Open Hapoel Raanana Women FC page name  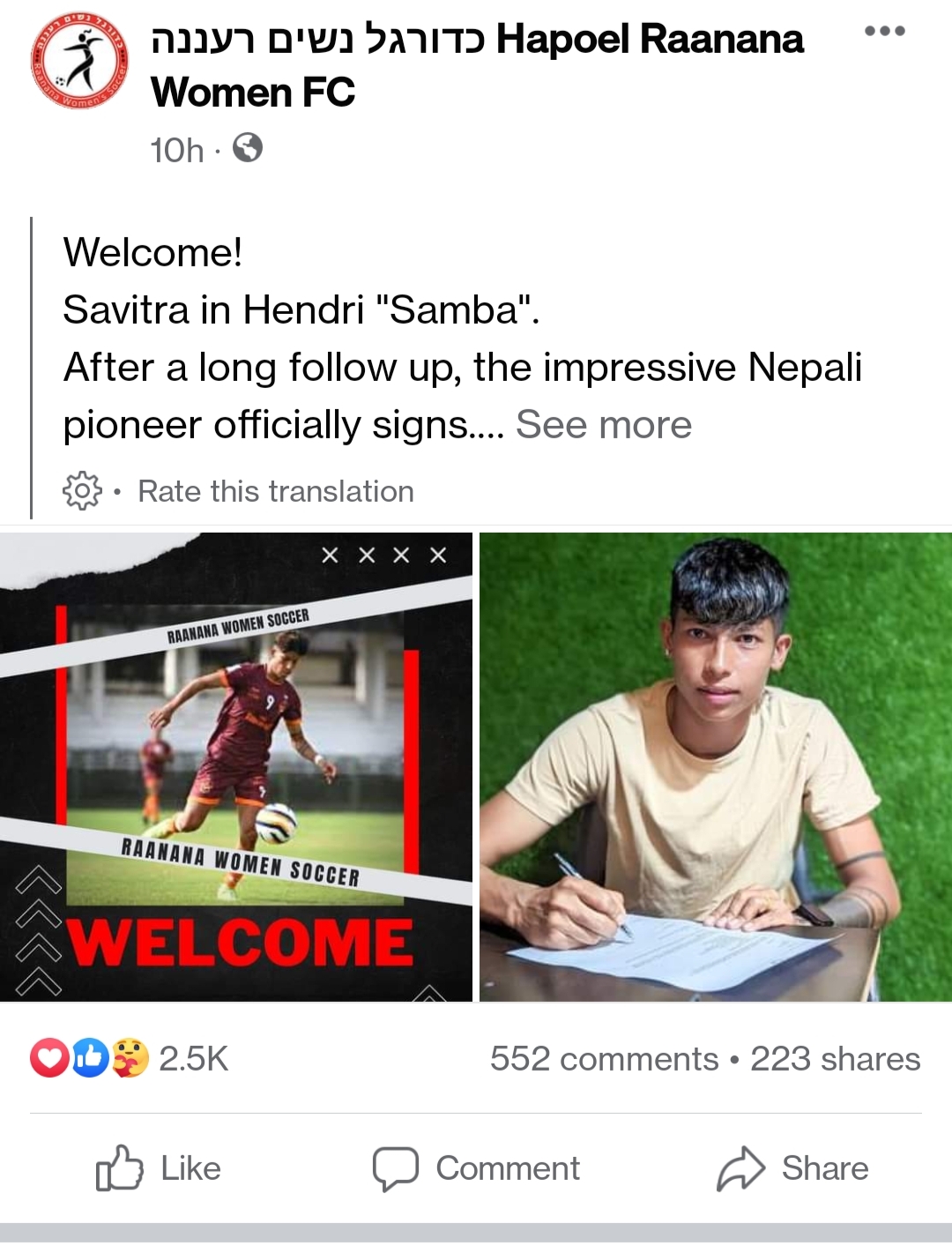476,65
